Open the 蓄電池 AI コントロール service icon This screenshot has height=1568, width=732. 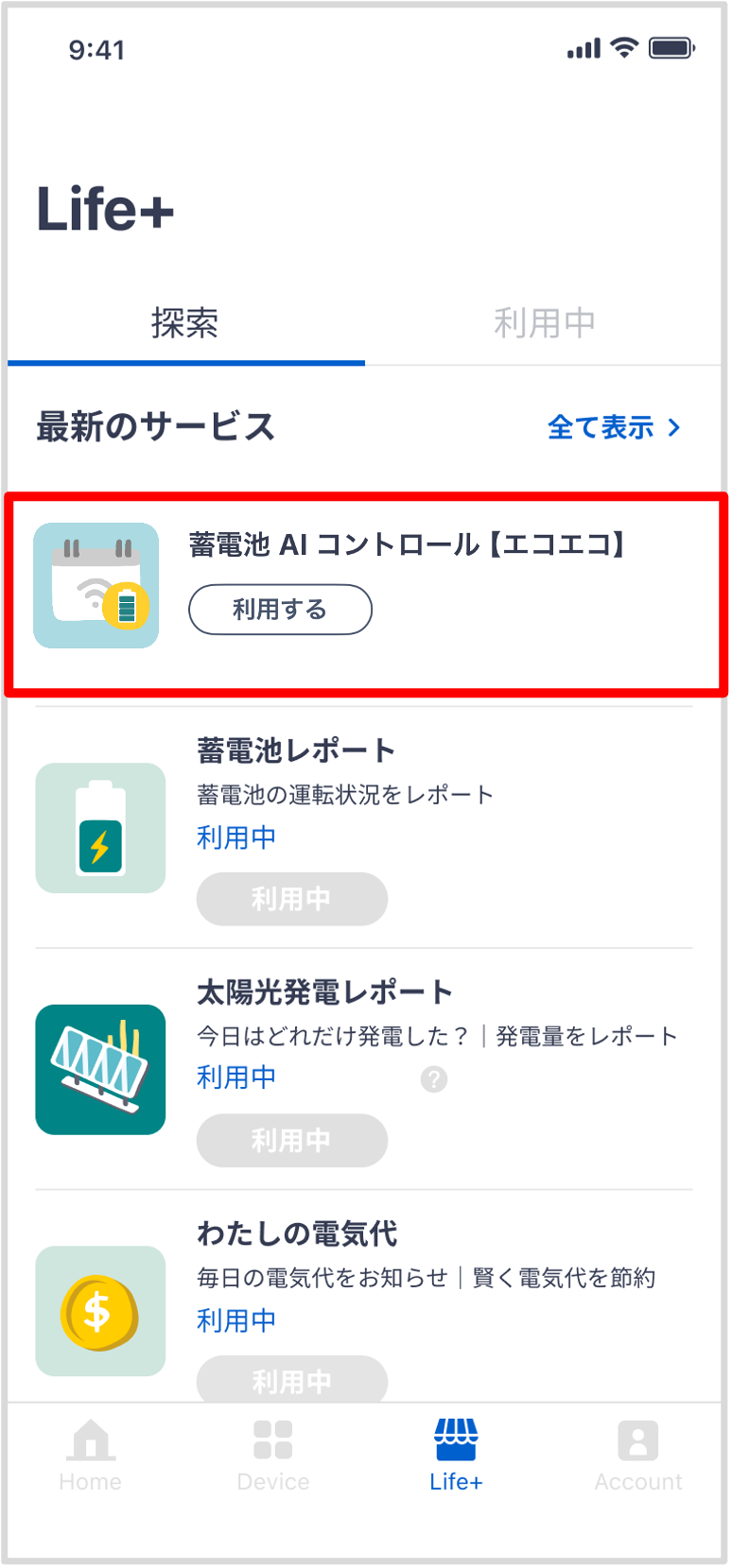click(96, 586)
